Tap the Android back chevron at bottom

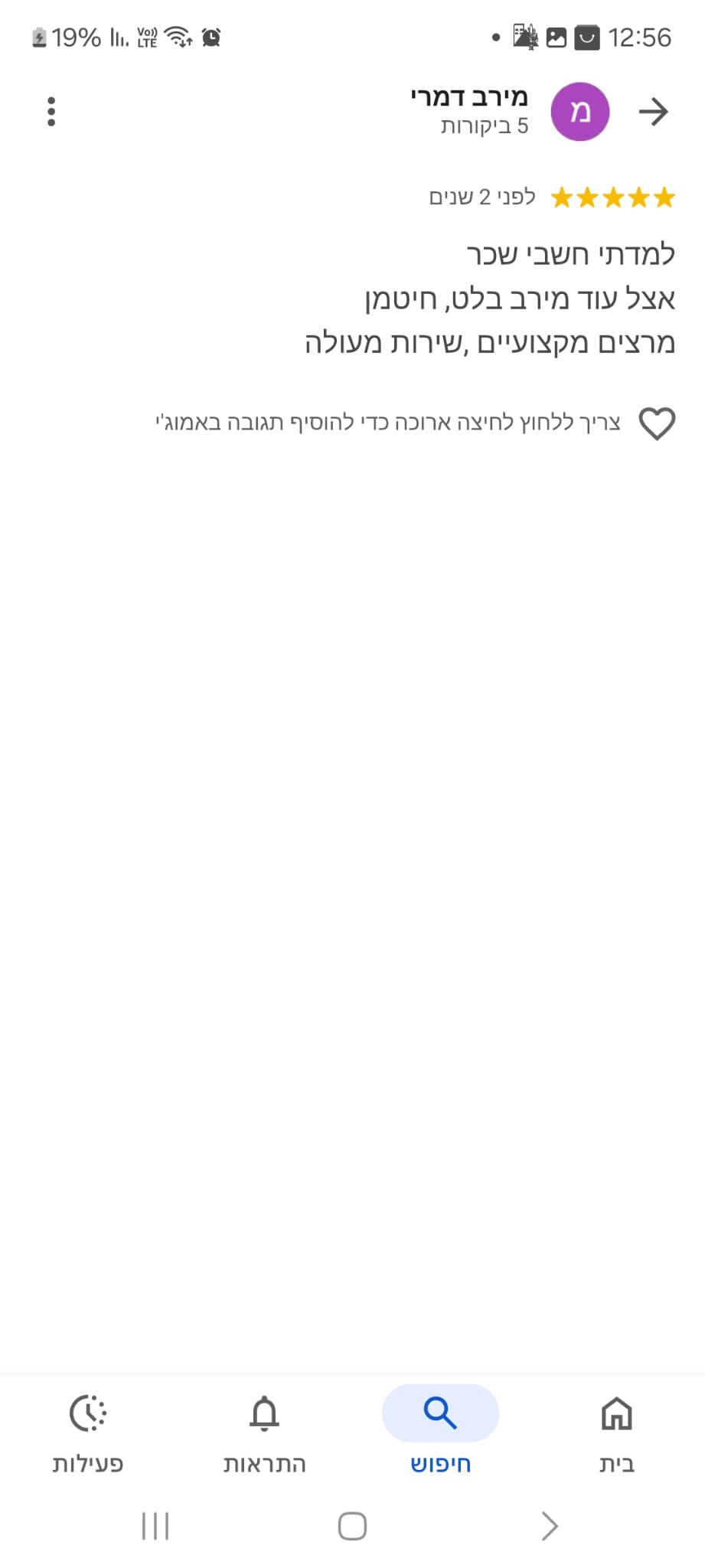point(549,1525)
